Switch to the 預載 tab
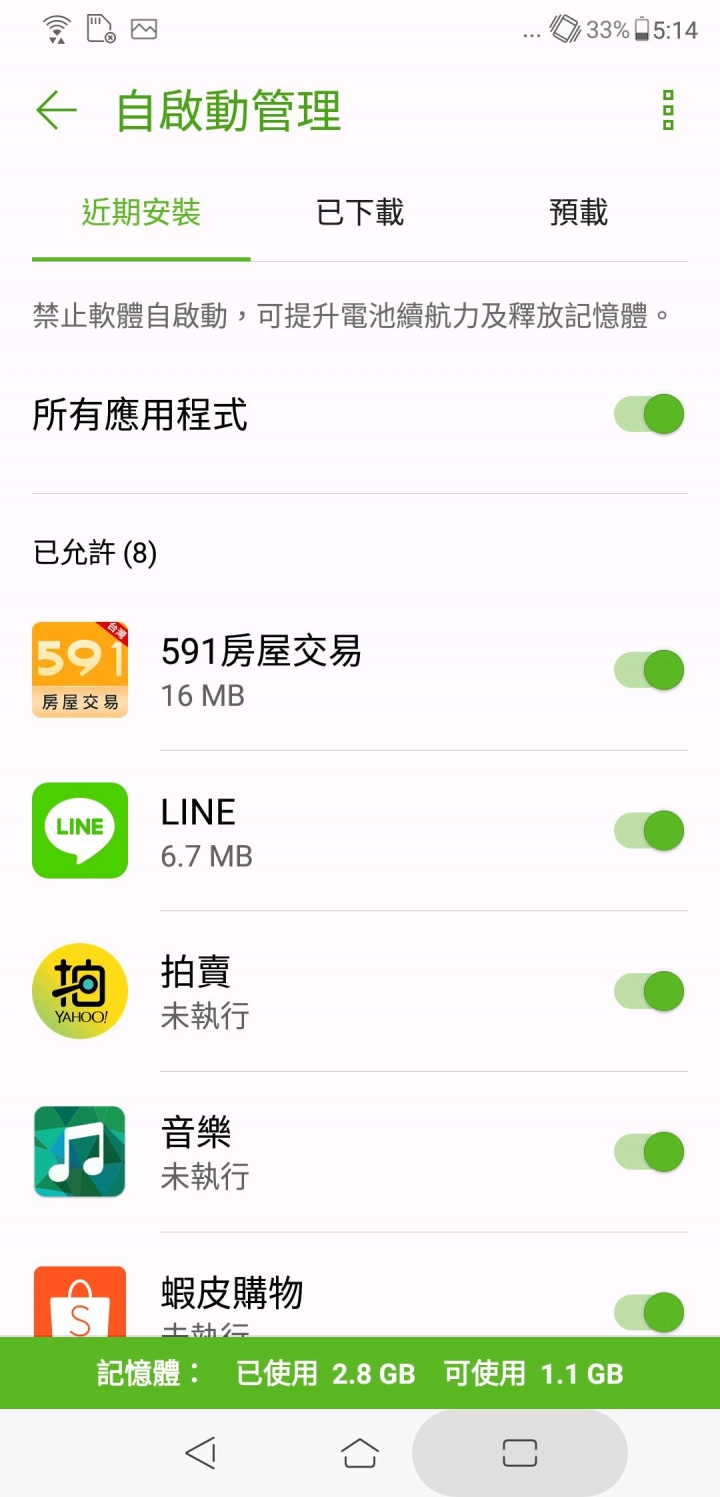This screenshot has height=1497, width=720. tap(578, 213)
